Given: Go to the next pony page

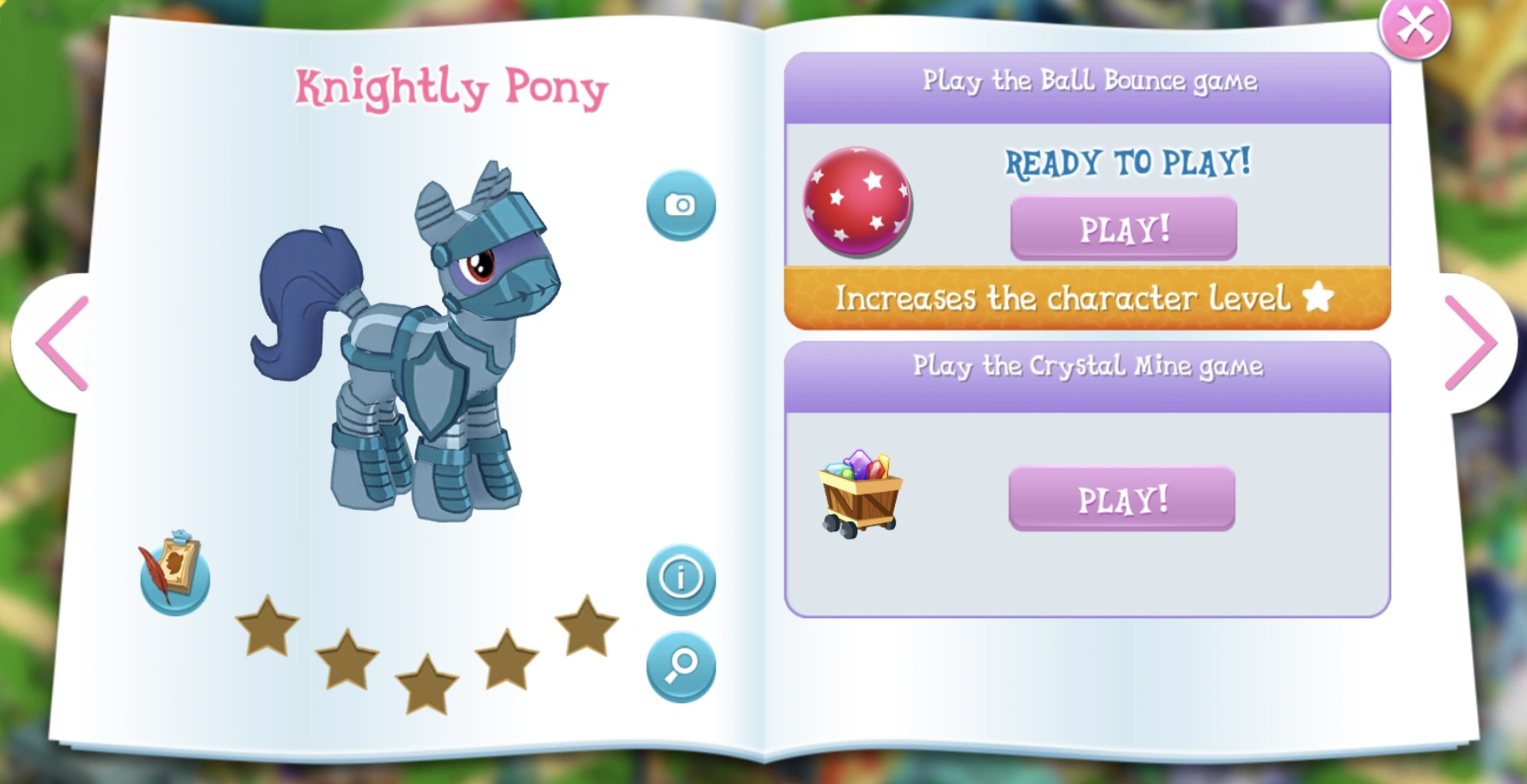Looking at the screenshot, I should click(x=1470, y=343).
